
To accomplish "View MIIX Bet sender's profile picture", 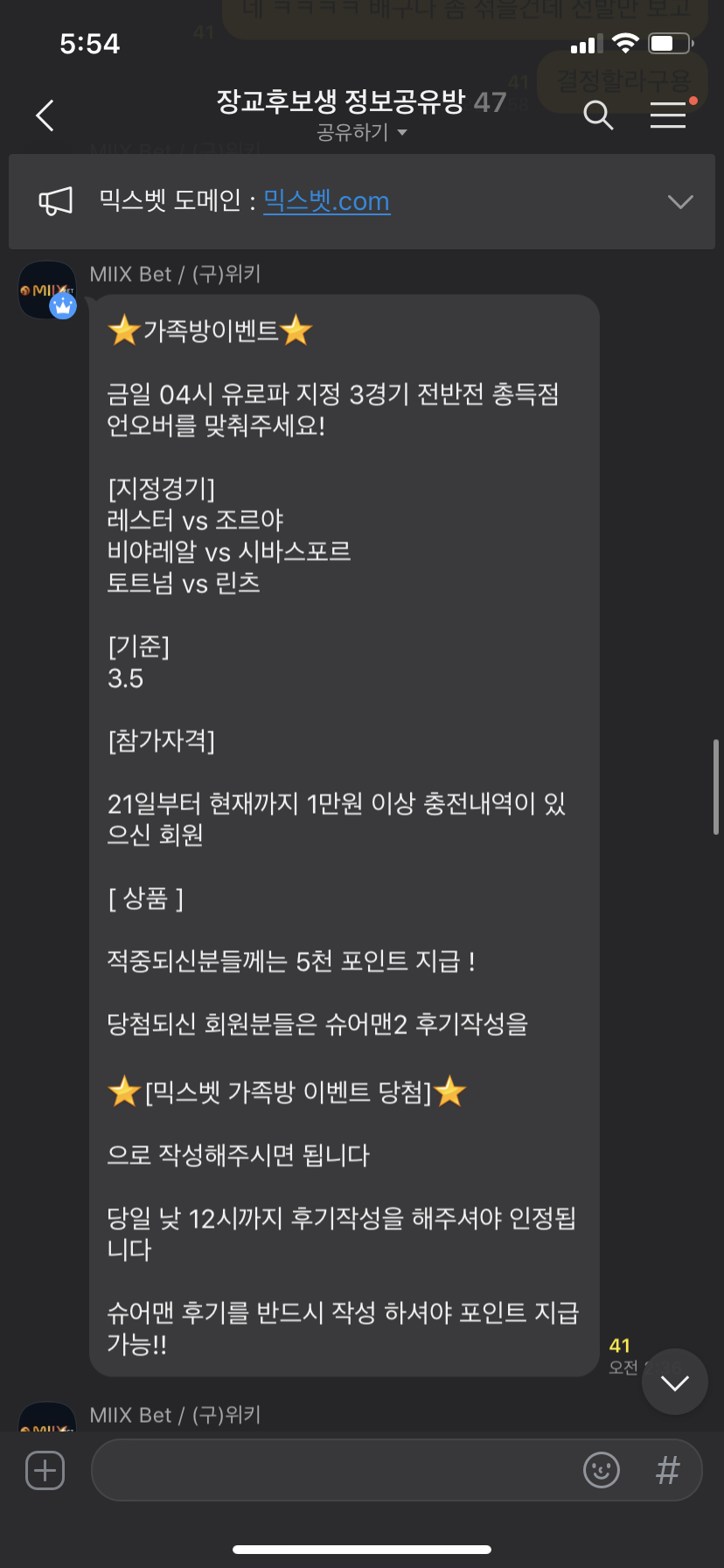I will 47,290.
